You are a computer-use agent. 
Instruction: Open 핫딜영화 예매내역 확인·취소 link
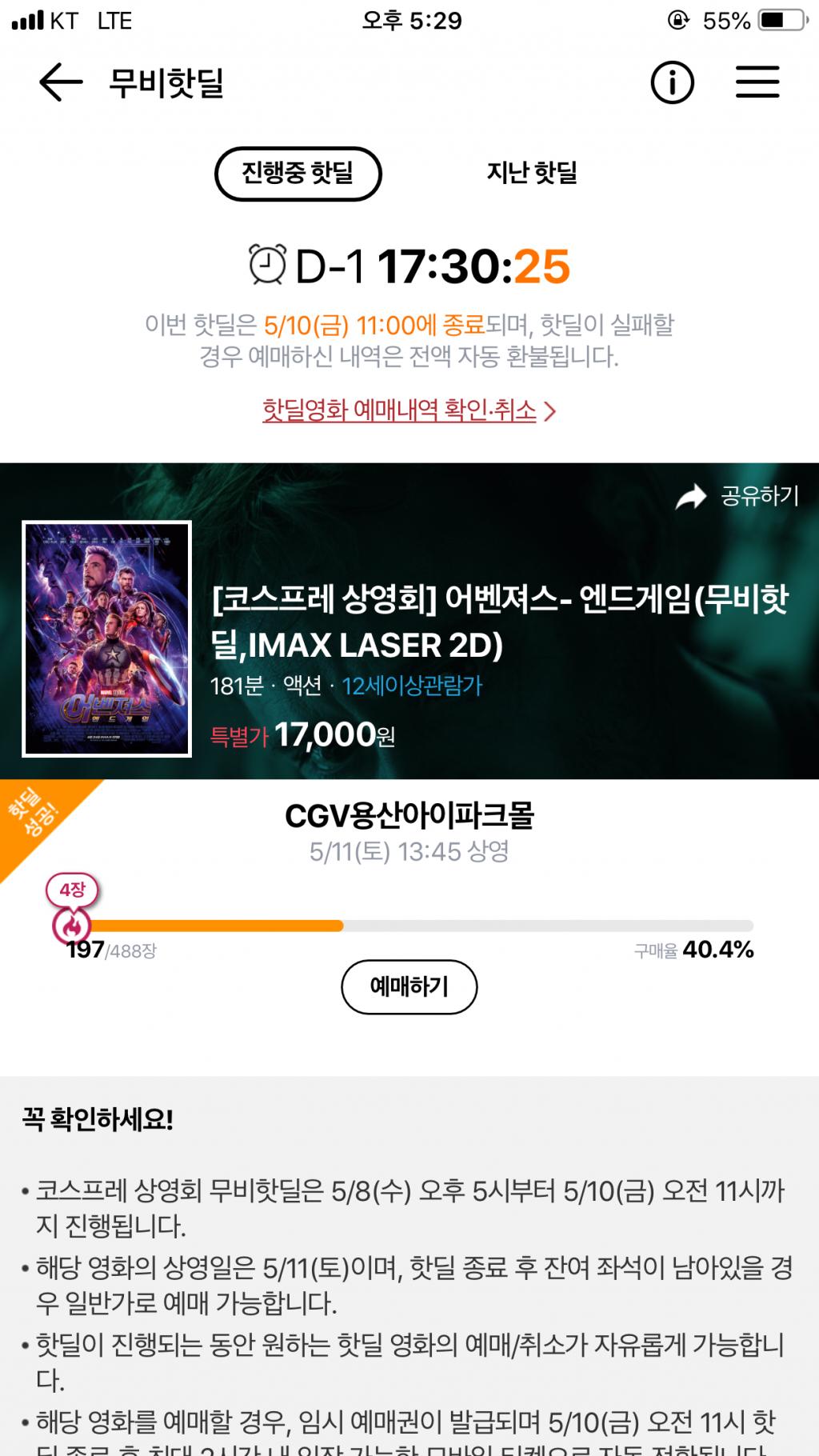click(x=409, y=410)
